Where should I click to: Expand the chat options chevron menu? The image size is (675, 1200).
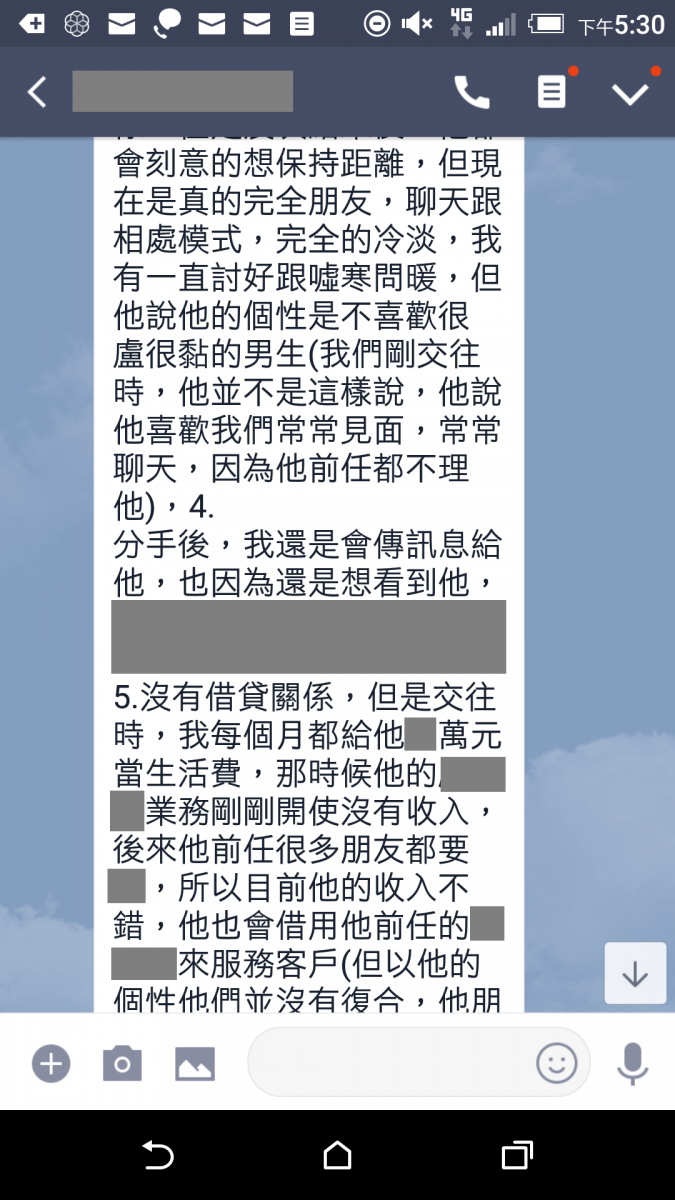tap(630, 93)
